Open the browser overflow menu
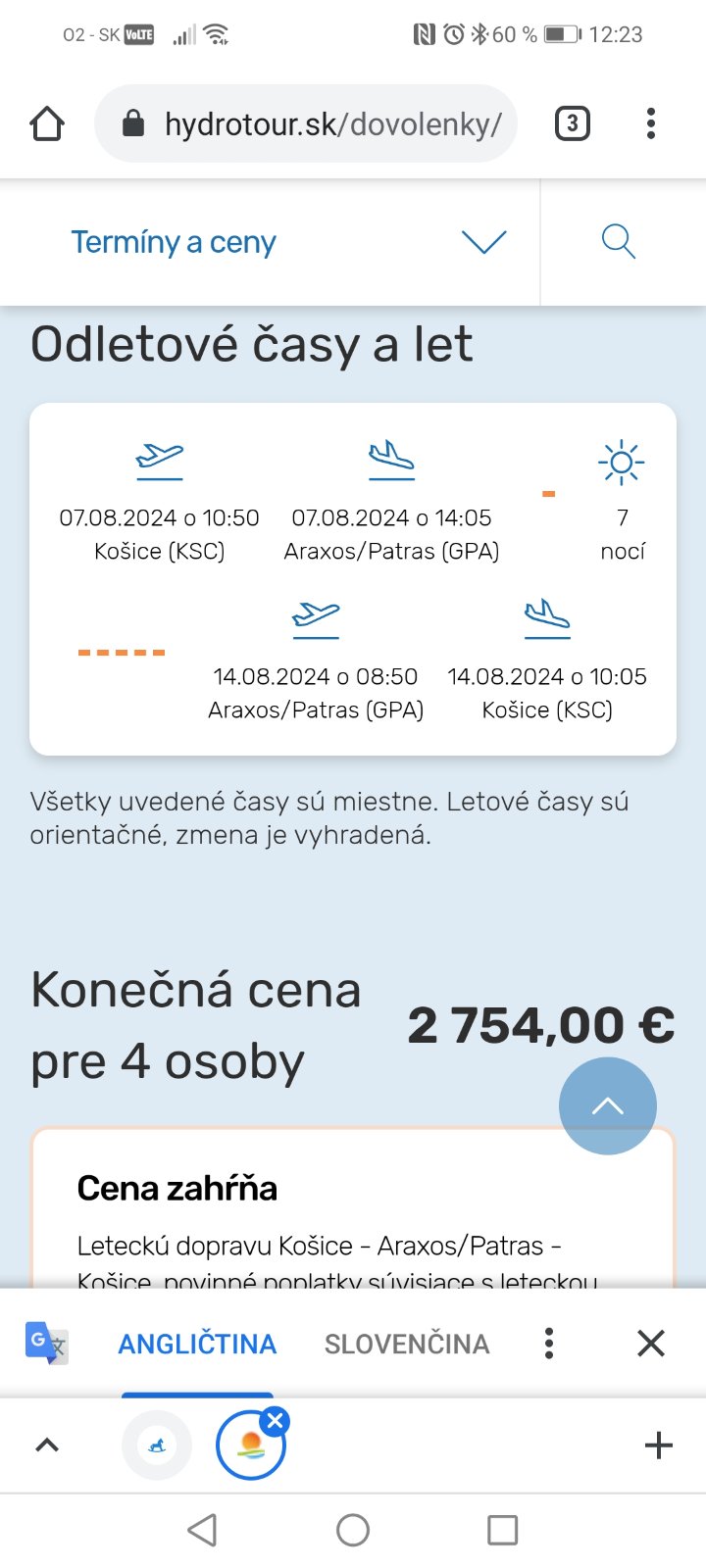Screen dimensions: 706x1568 [x=650, y=124]
